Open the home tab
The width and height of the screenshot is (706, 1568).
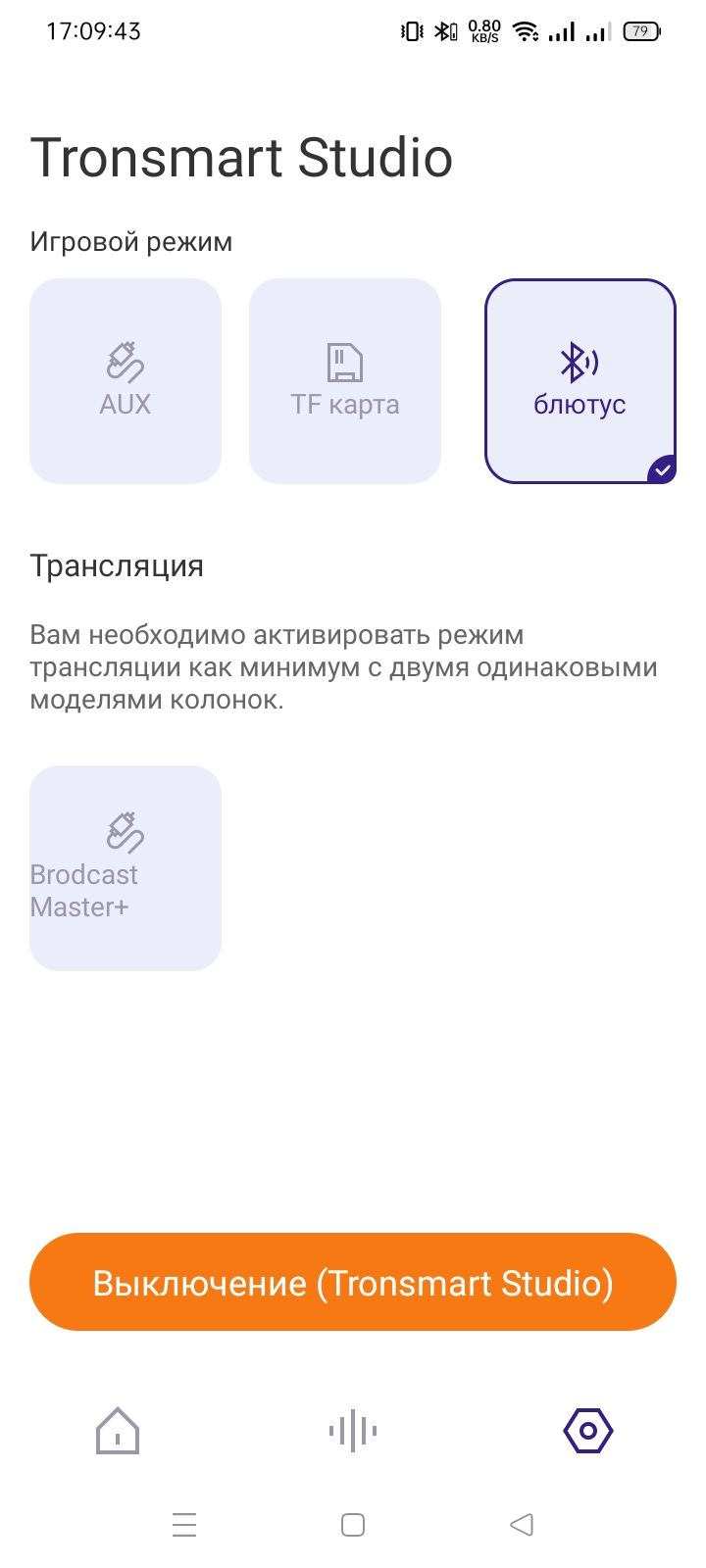[x=118, y=1431]
